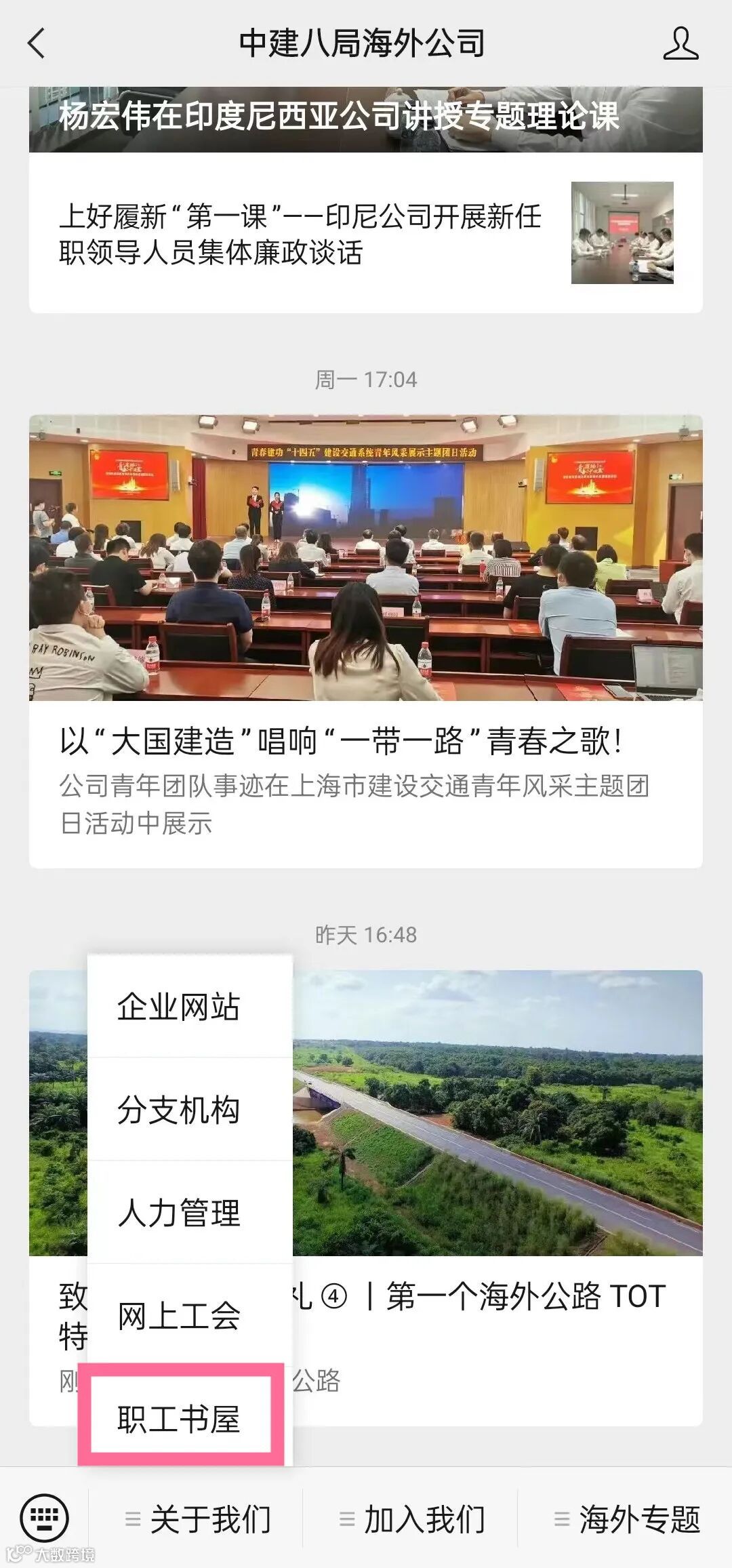Open 人力管理 from the menu
The height and width of the screenshot is (1568, 732).
point(179,1213)
